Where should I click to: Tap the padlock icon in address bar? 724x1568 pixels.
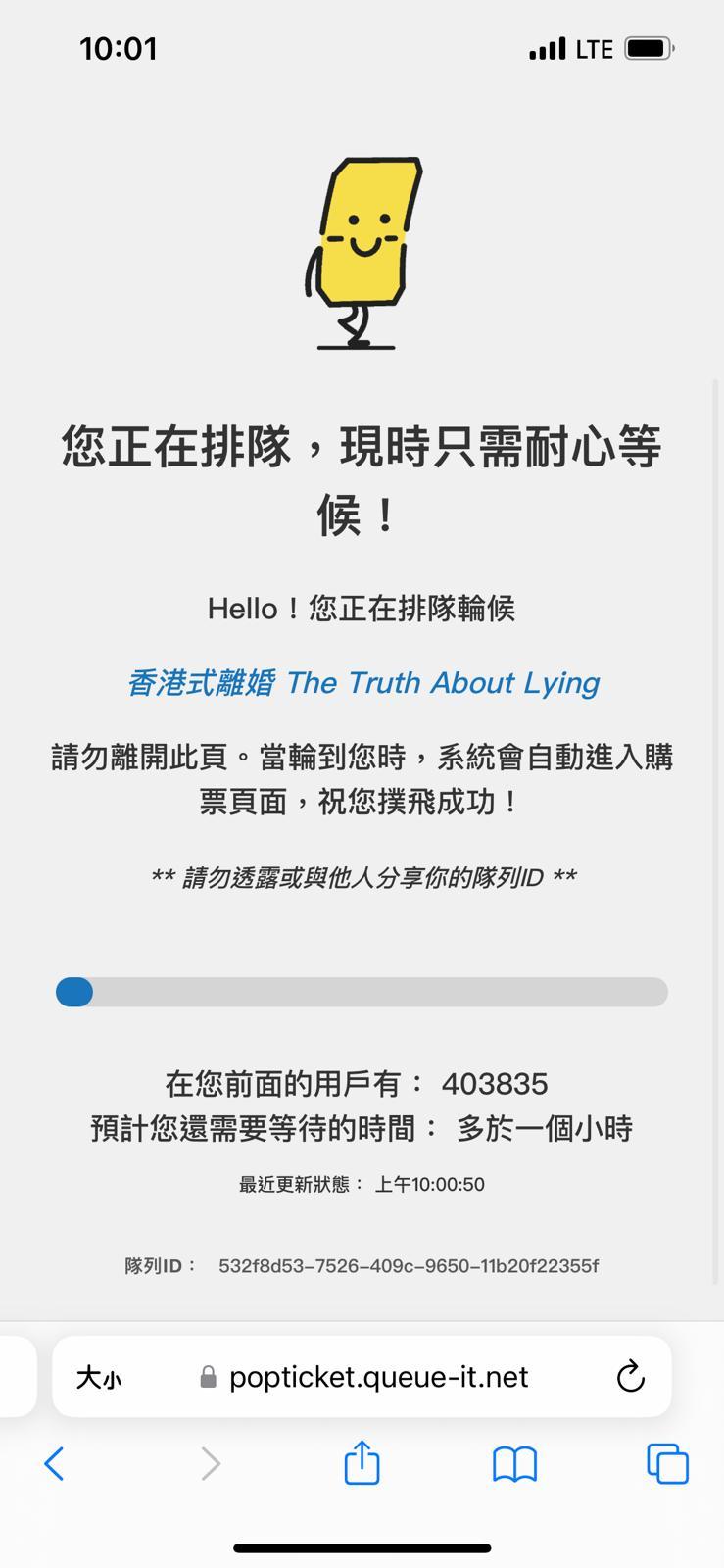click(x=208, y=1376)
